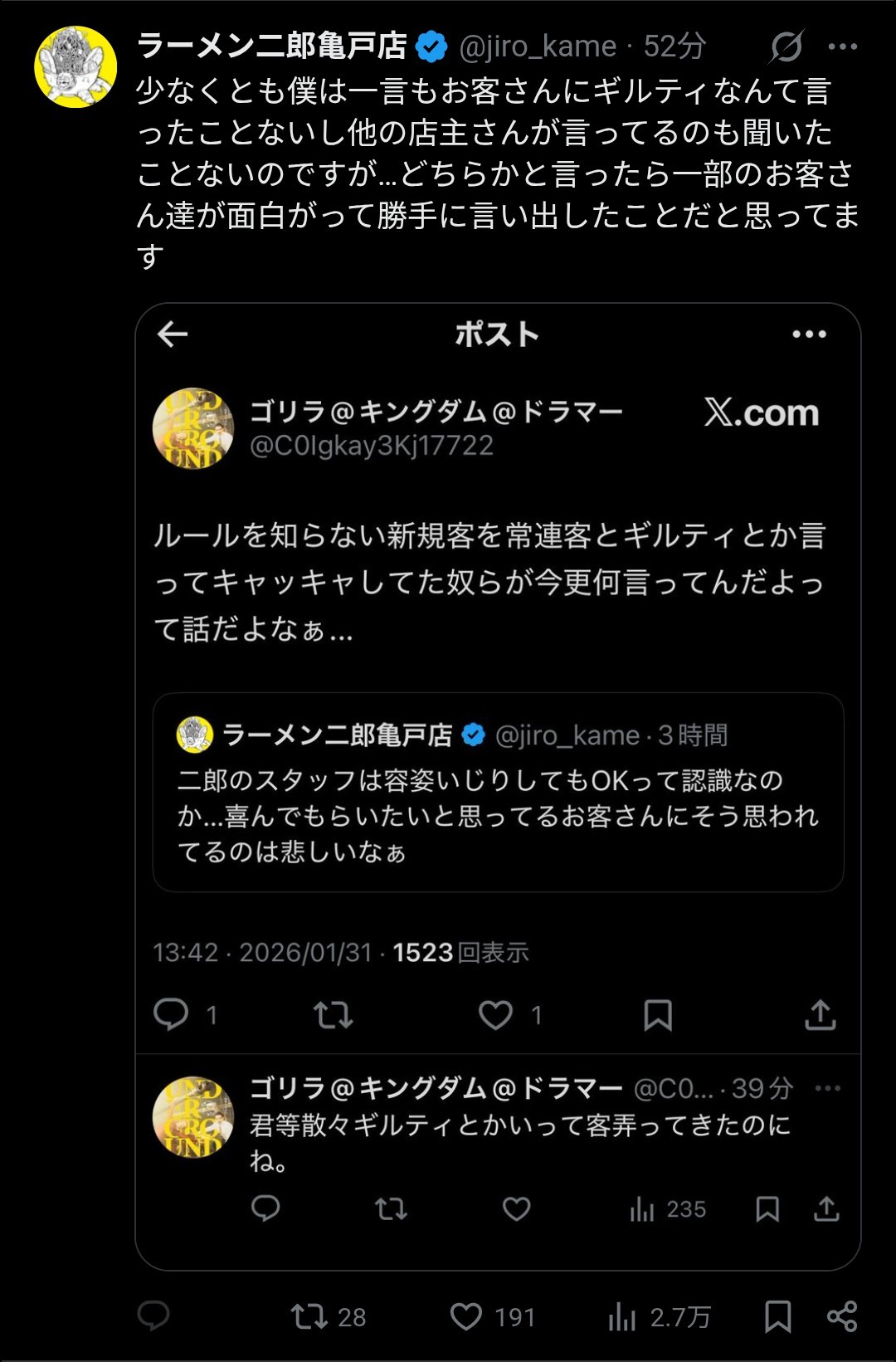Tap the Grok explain icon on the post
The height and width of the screenshot is (1362, 896).
click(x=786, y=46)
